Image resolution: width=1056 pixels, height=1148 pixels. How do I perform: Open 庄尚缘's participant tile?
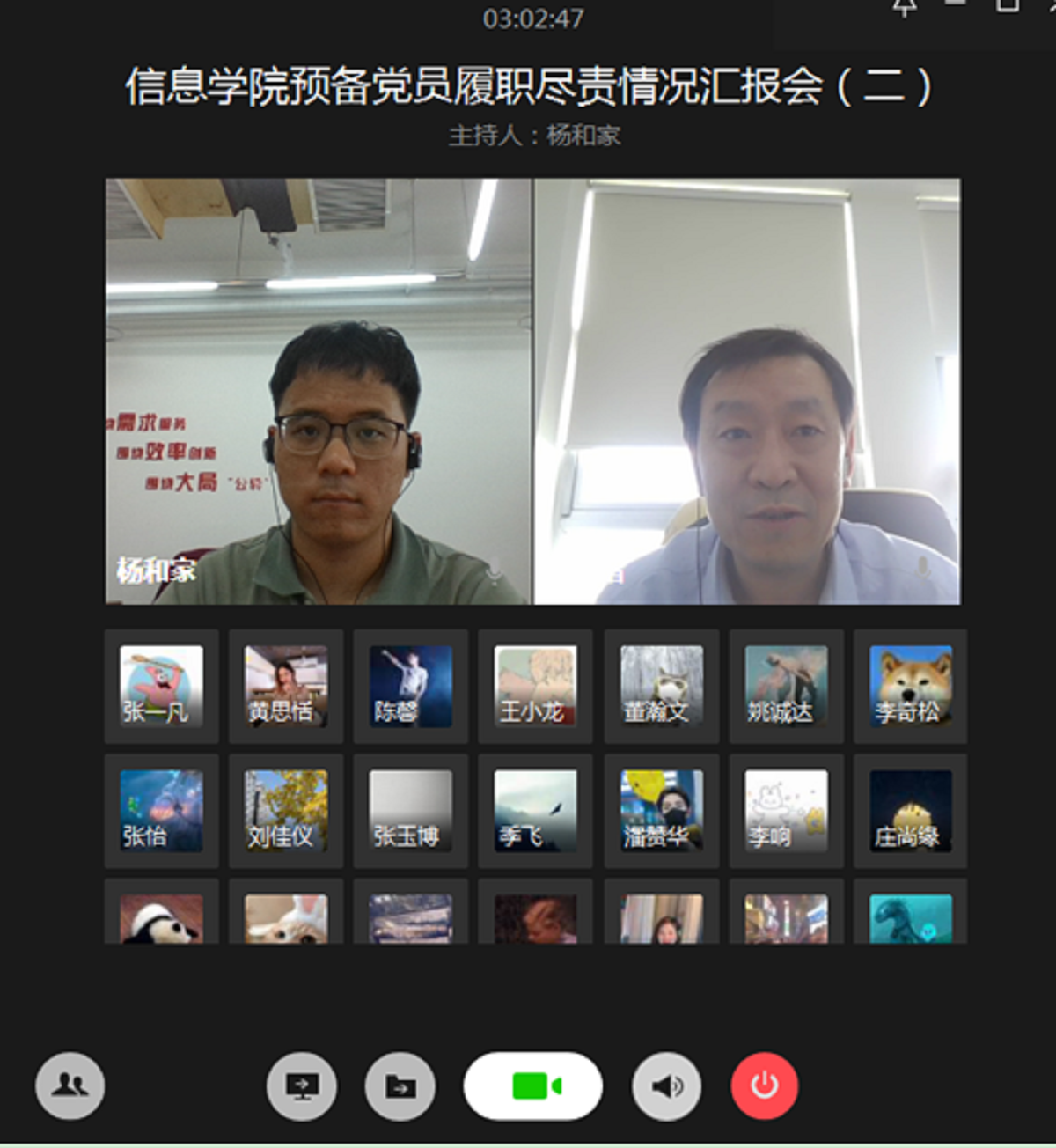(x=911, y=811)
